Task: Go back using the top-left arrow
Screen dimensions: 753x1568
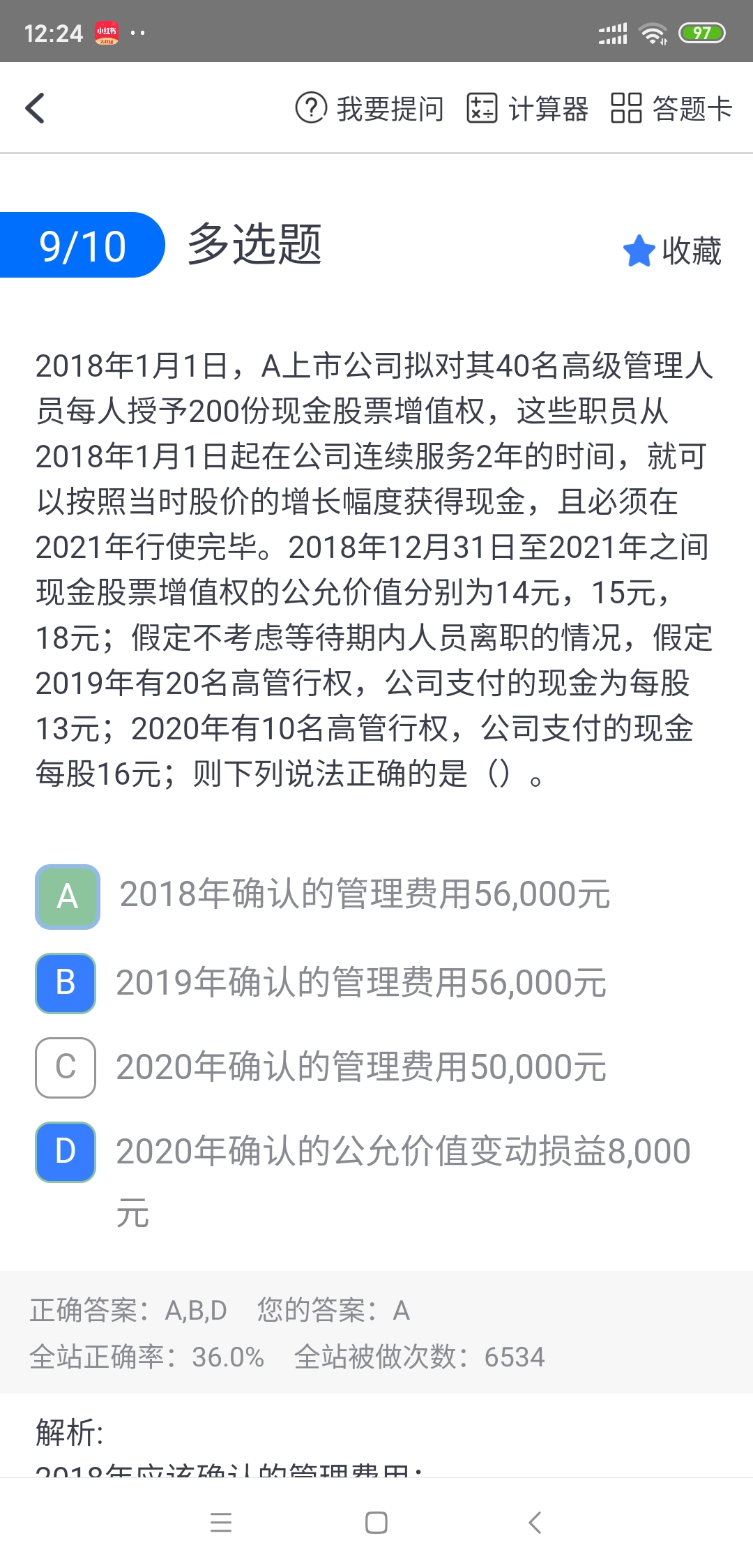Action: [36, 108]
